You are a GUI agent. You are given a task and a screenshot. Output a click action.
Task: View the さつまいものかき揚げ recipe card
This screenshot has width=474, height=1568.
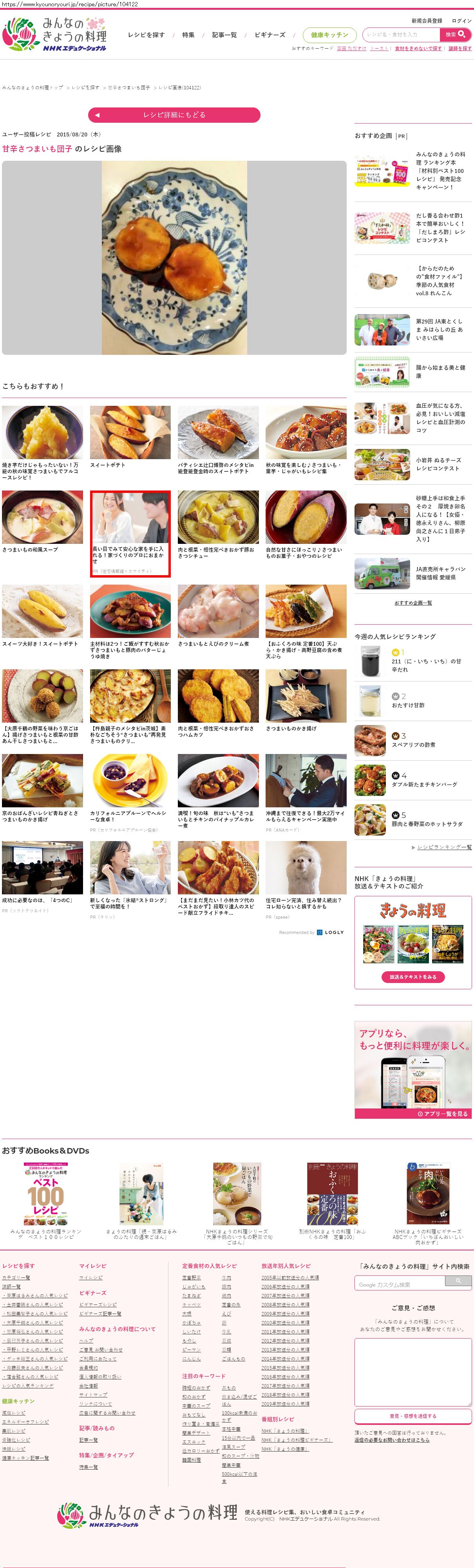306,700
